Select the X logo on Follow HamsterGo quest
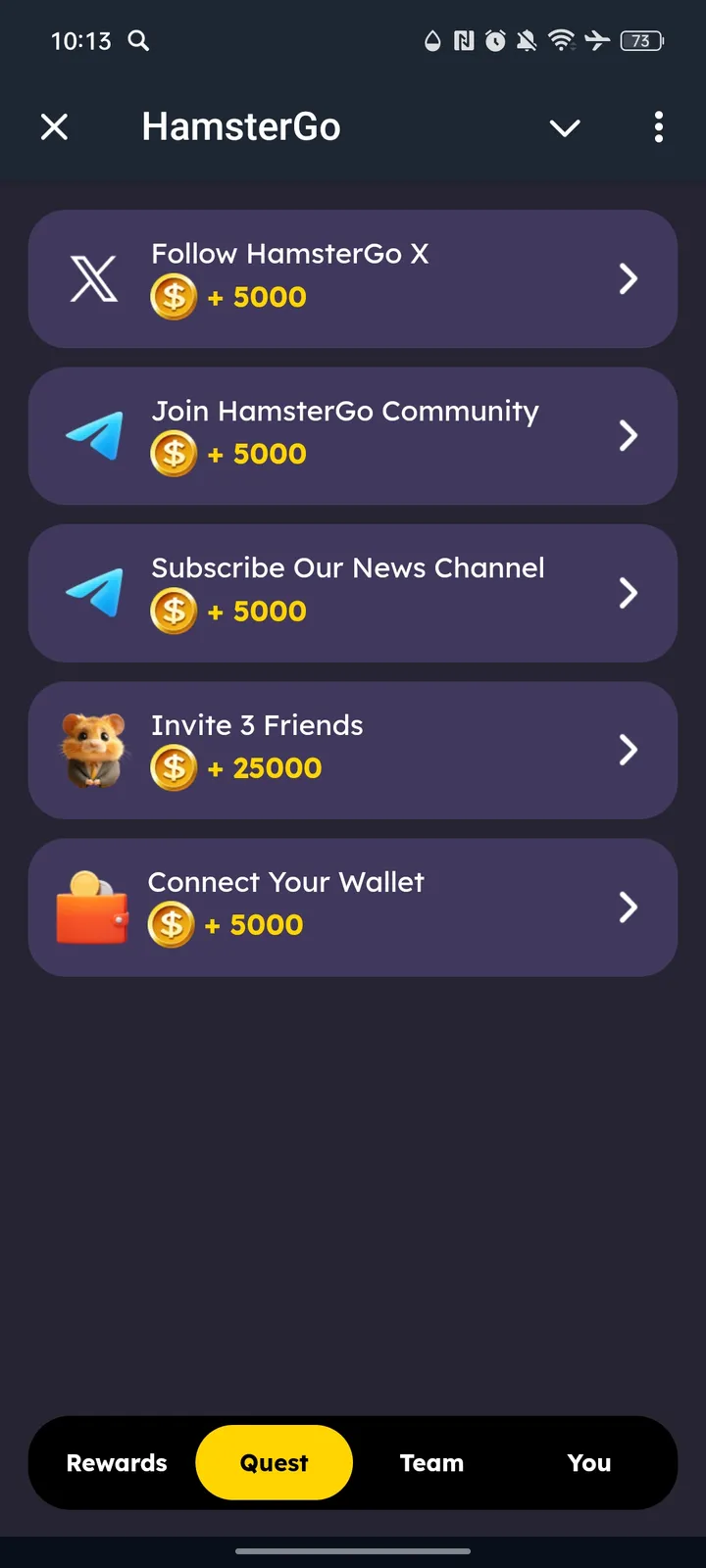Screen dimensions: 706x1568 pos(93,278)
